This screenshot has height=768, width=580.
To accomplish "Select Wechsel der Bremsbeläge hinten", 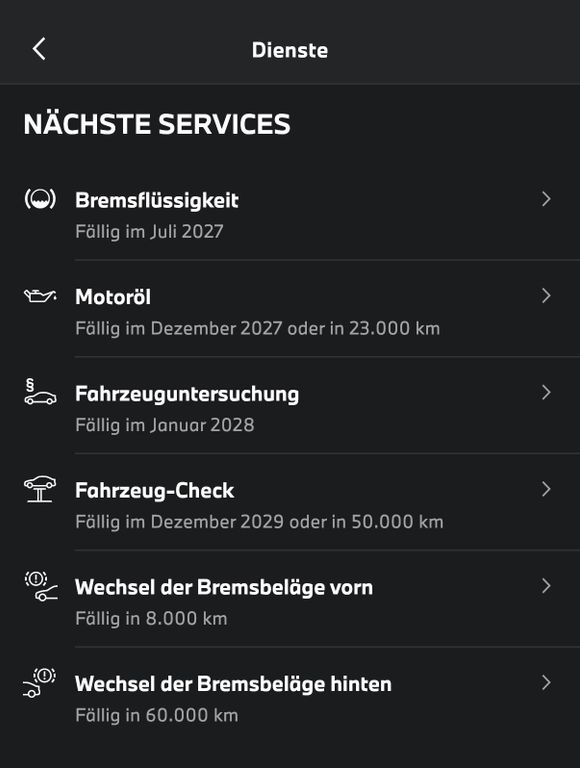I will pyautogui.click(x=290, y=696).
